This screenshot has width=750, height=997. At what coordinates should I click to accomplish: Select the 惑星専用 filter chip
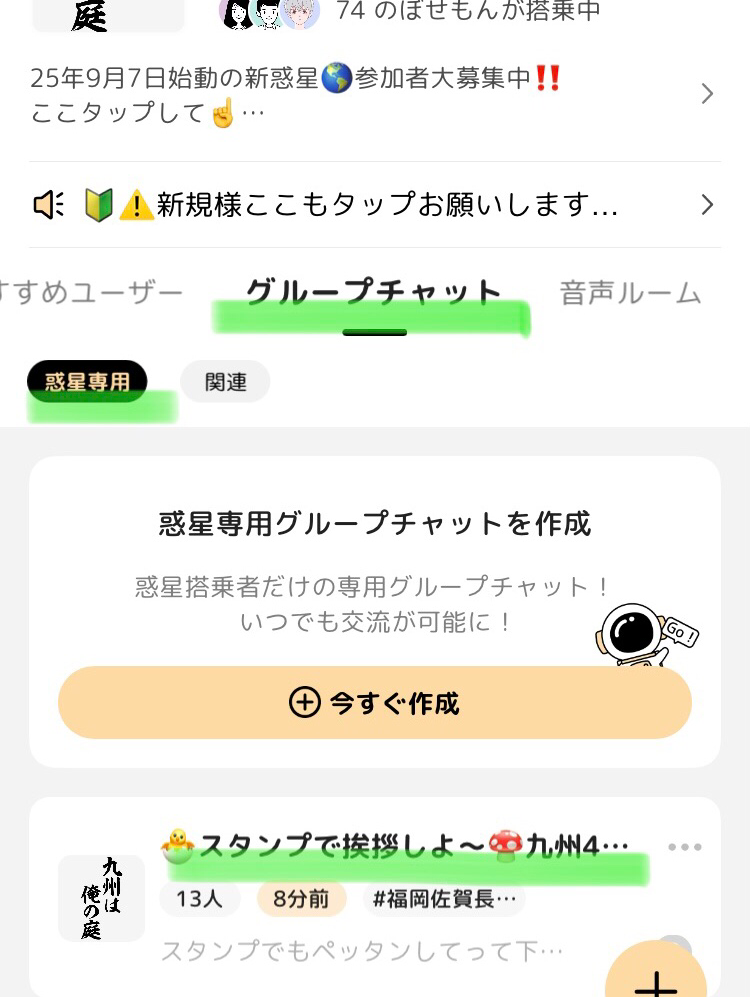pos(86,380)
